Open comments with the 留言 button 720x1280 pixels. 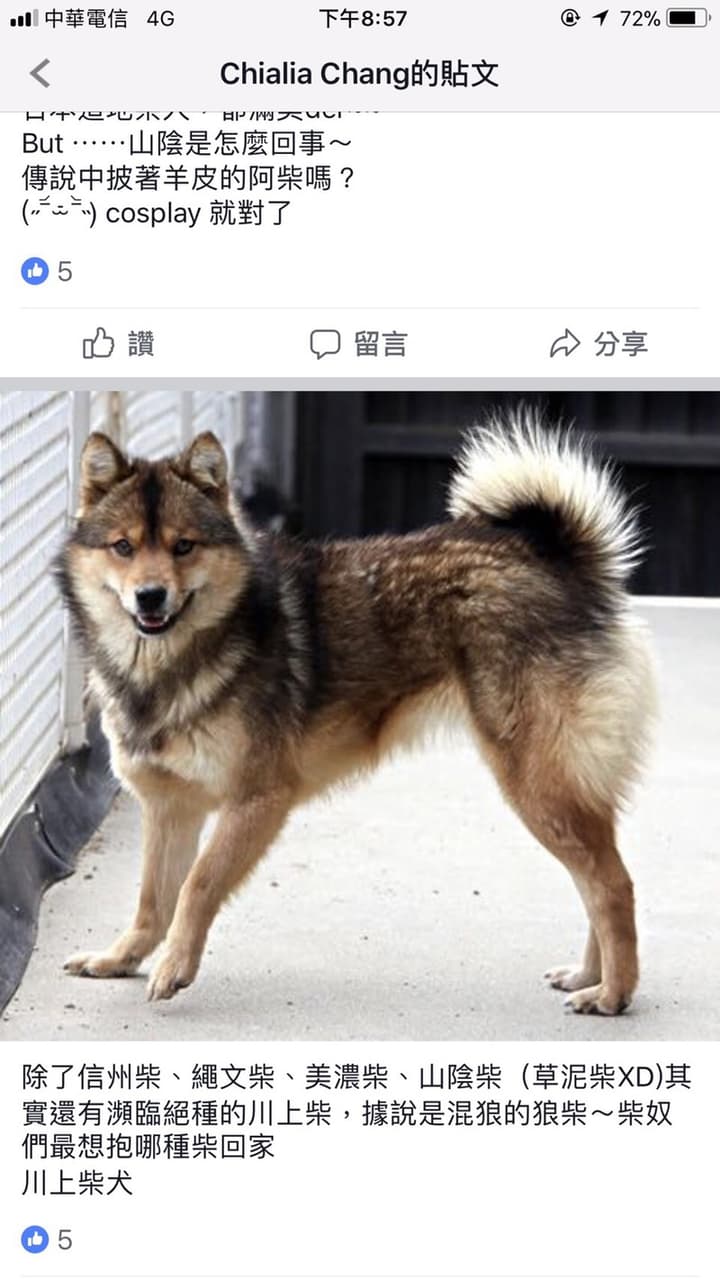pyautogui.click(x=359, y=344)
